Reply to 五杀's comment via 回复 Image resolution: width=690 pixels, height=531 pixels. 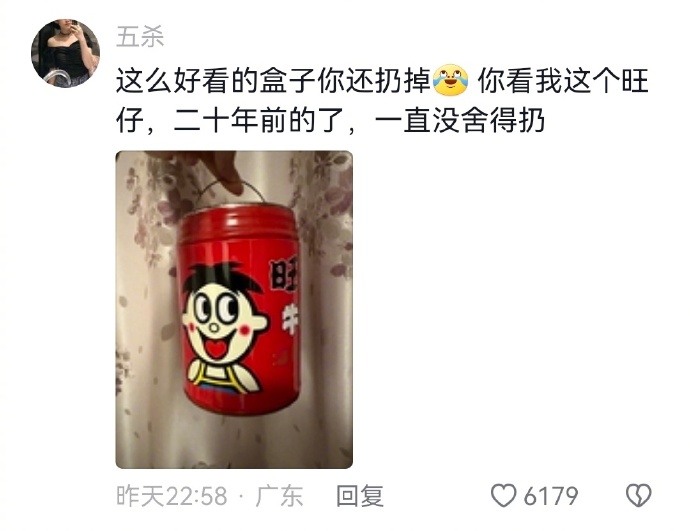[x=359, y=495]
